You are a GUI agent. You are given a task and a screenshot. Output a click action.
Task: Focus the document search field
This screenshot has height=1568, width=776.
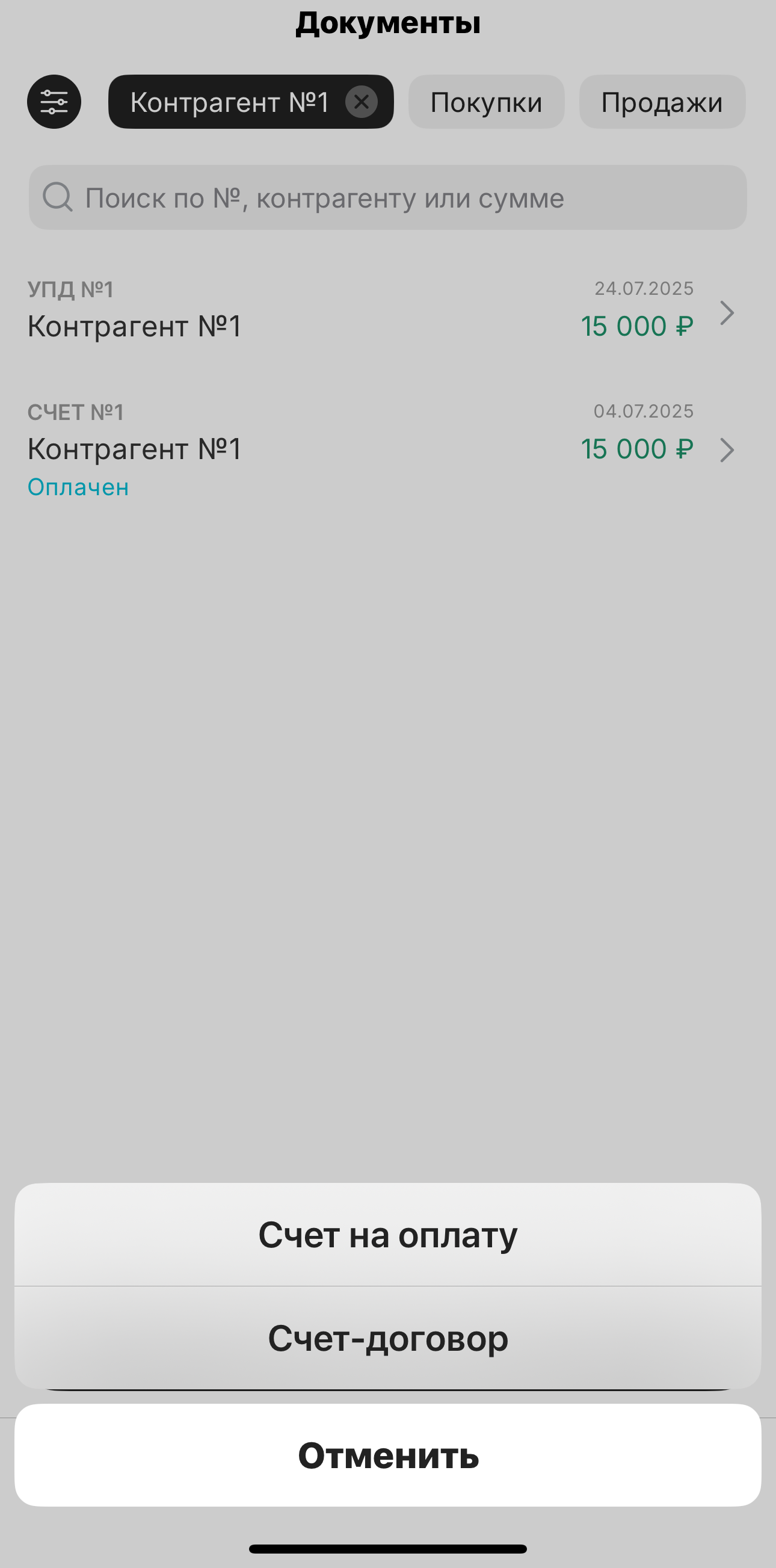pos(387,198)
